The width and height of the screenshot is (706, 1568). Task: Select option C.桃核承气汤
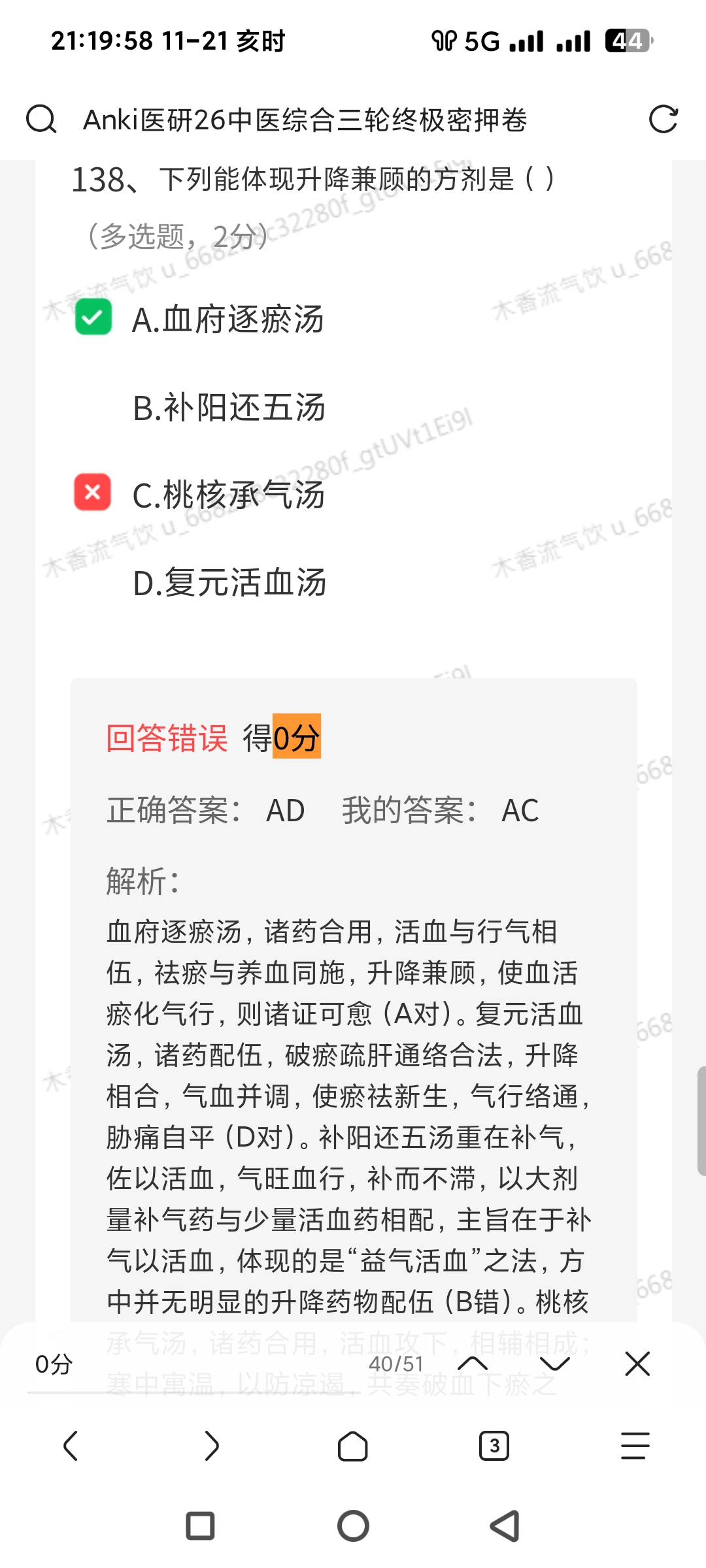click(228, 495)
